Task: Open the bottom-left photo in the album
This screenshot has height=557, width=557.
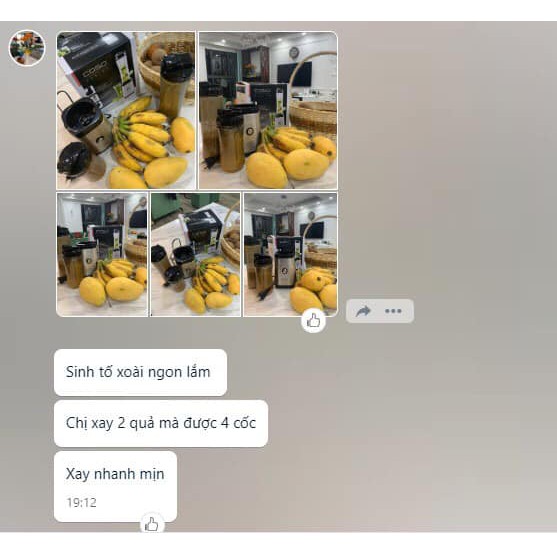Action: [102, 254]
